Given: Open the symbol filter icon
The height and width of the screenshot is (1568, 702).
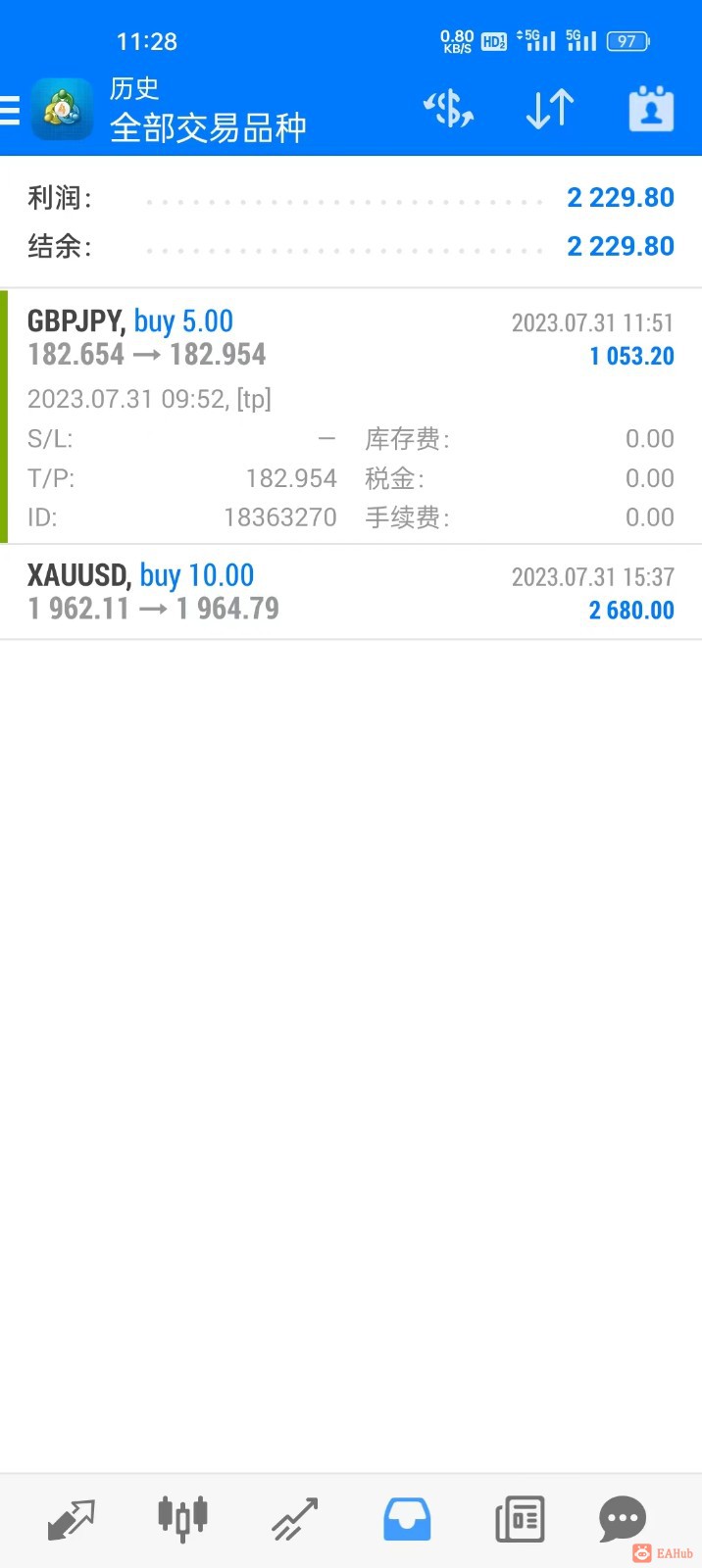Looking at the screenshot, I should click(448, 109).
